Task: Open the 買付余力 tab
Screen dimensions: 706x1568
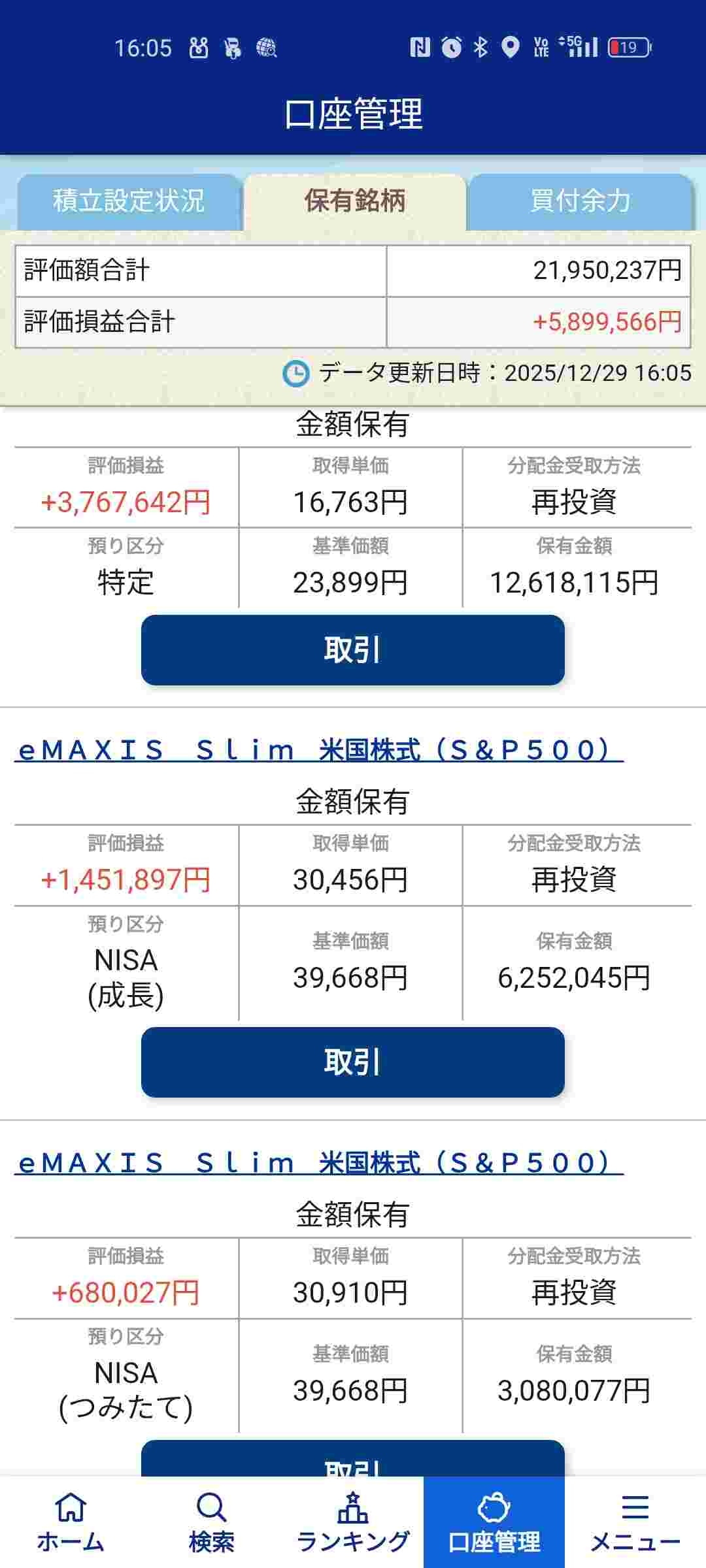Action: point(580,201)
